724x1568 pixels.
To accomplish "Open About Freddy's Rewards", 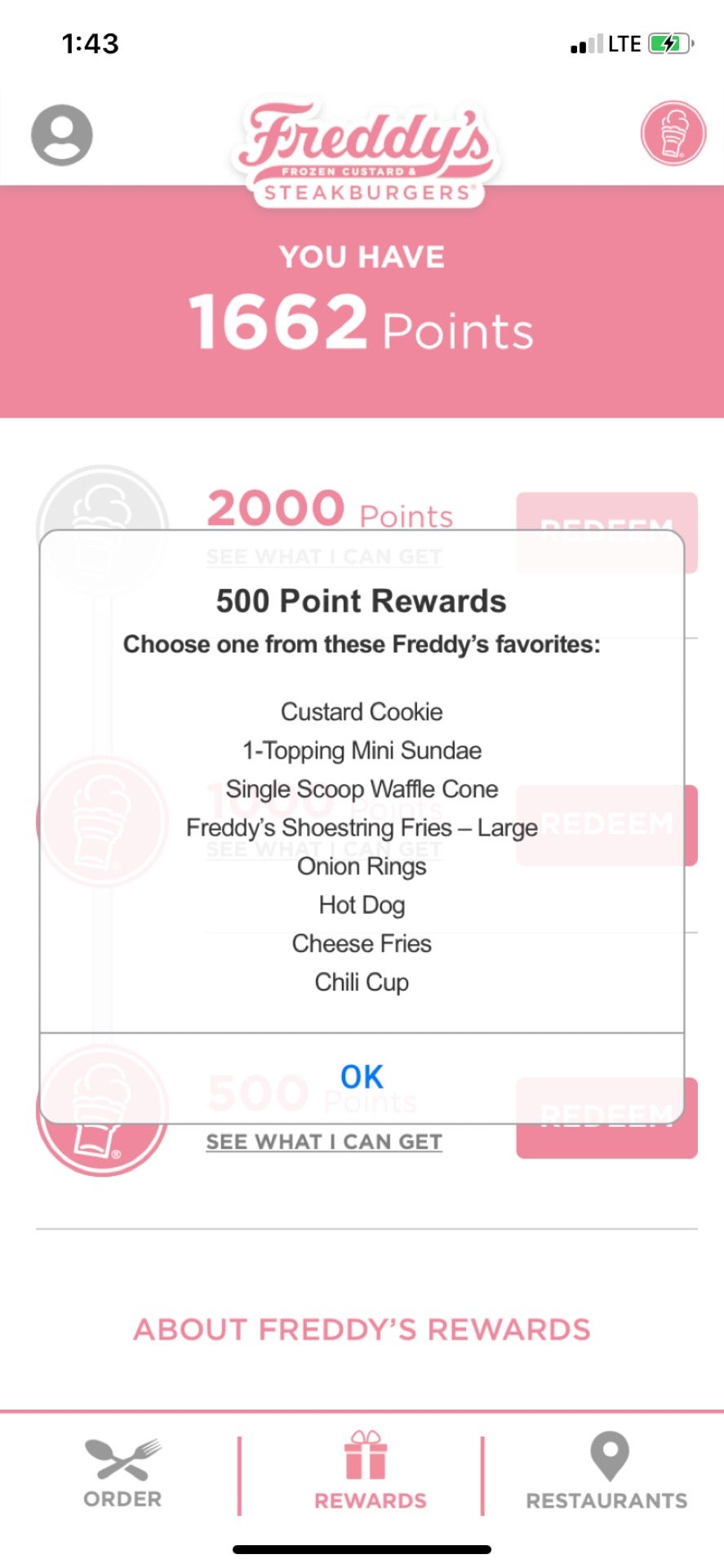I will pos(362,1330).
